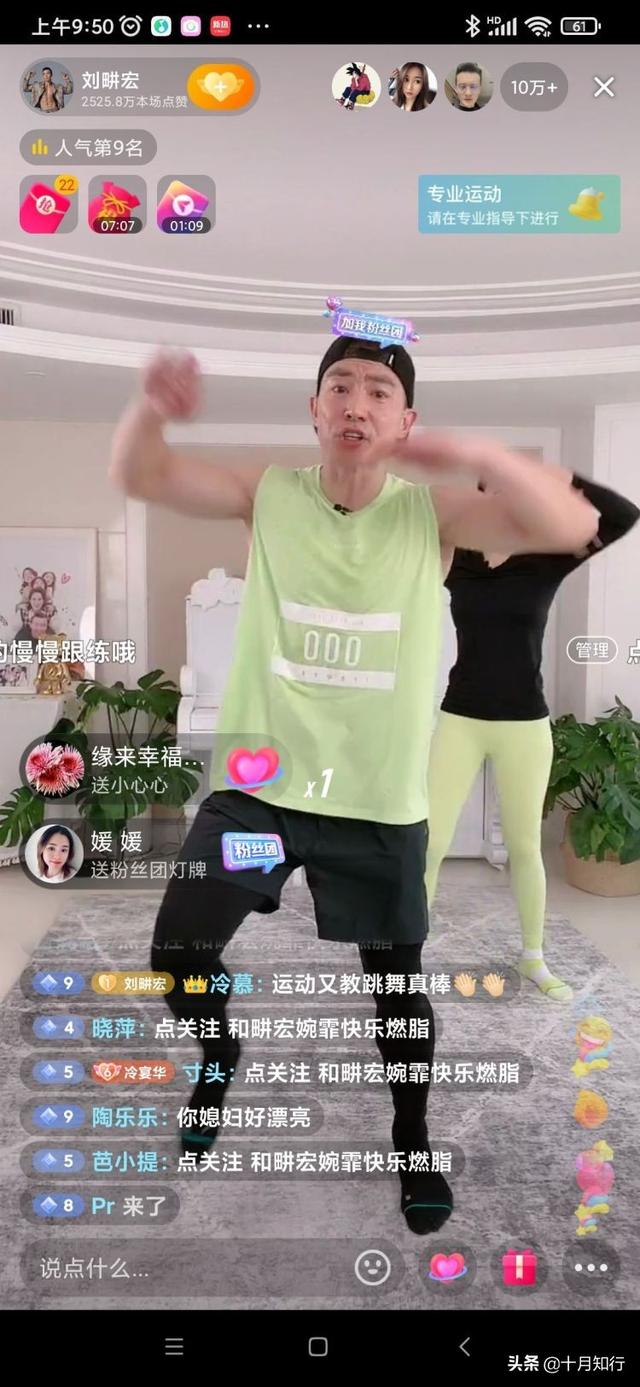
Task: Open the 10万+ viewer list
Action: [x=535, y=87]
